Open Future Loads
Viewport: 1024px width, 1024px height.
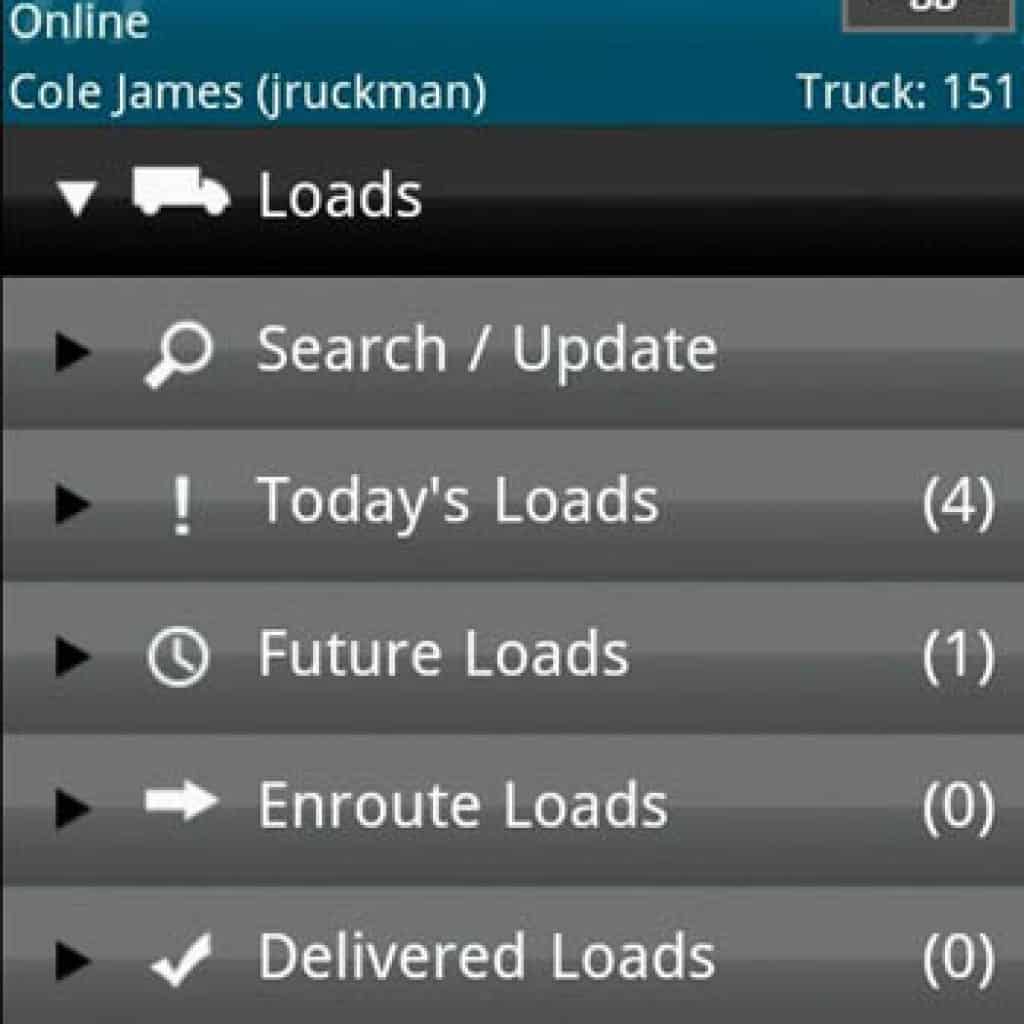coord(443,655)
